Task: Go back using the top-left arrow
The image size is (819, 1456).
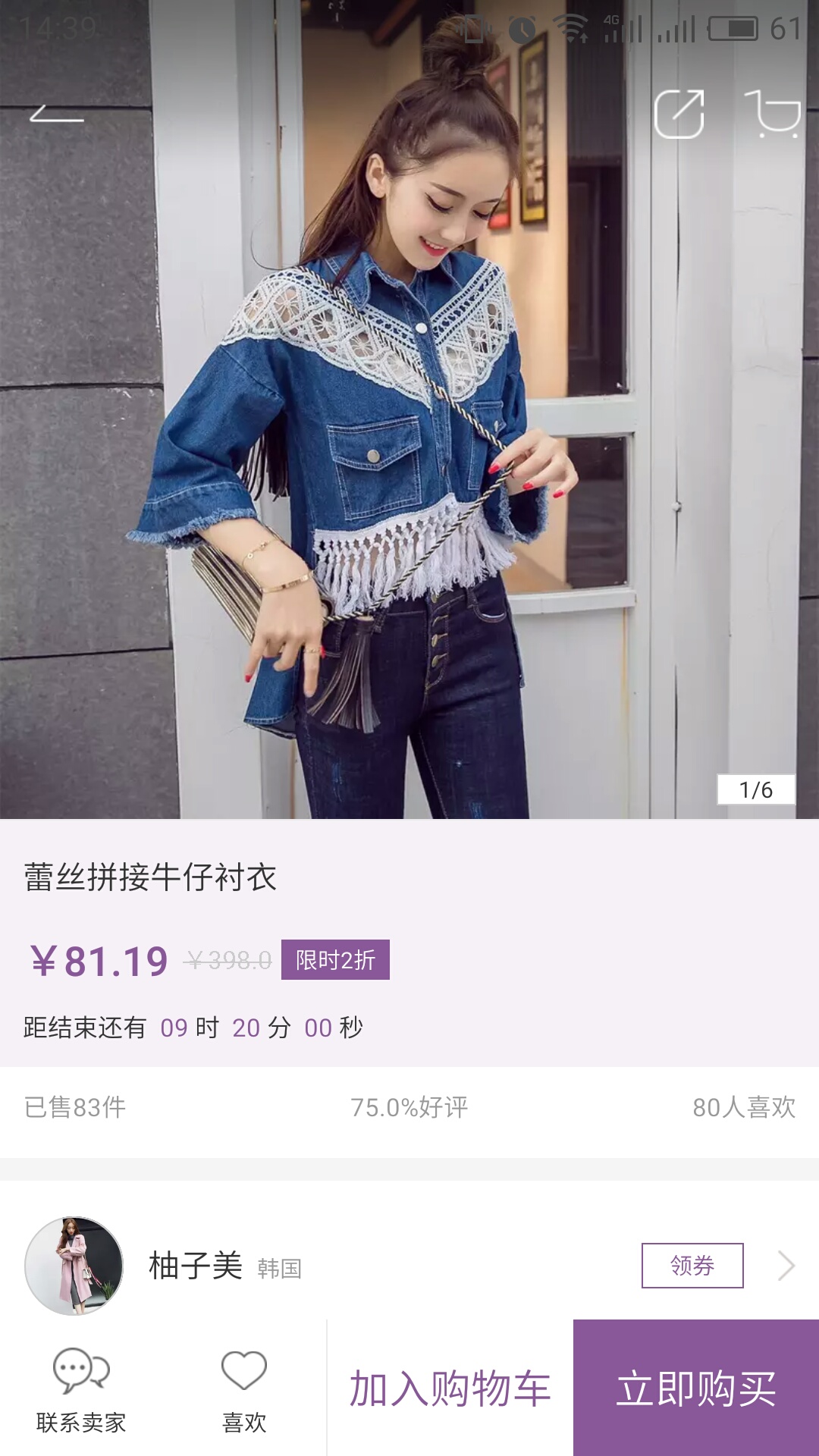Action: click(x=56, y=114)
